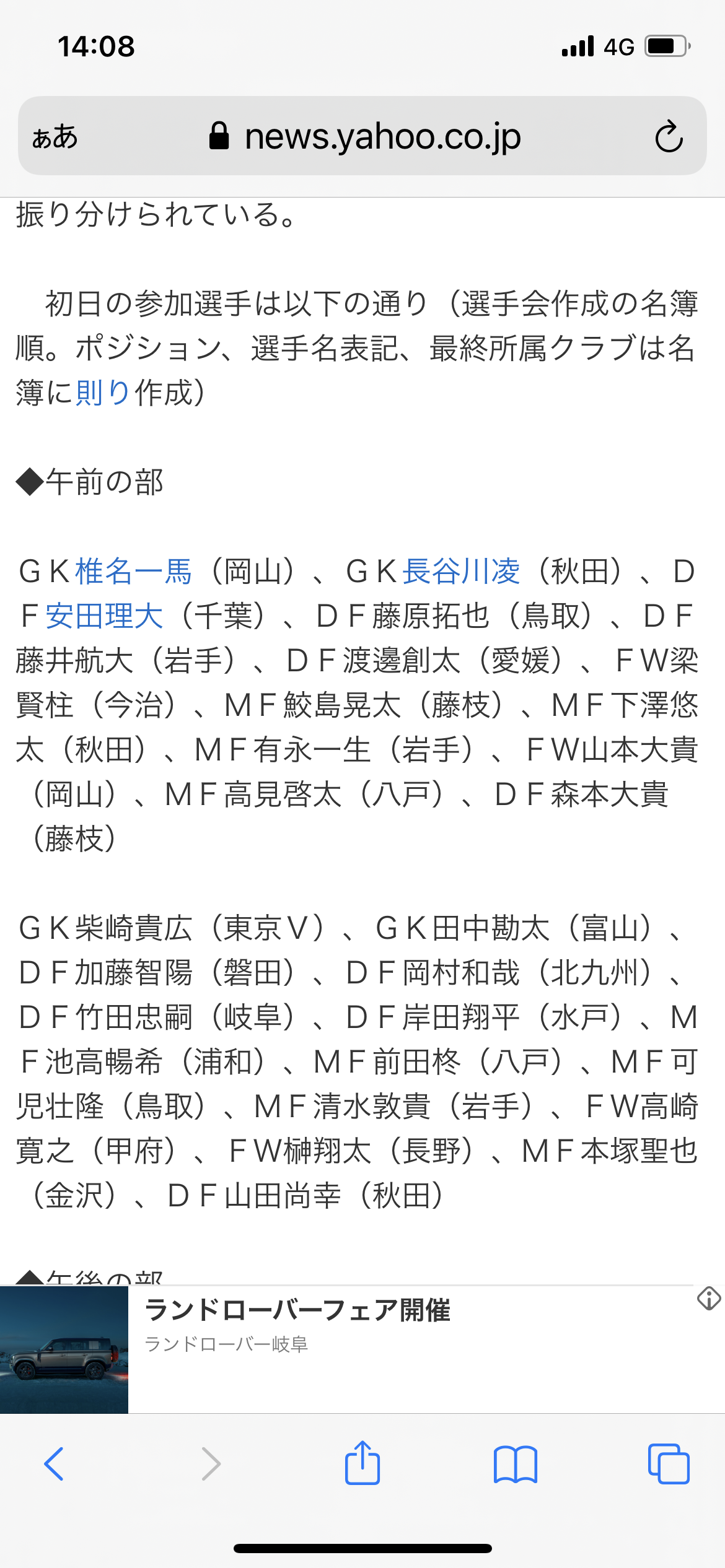This screenshot has width=725, height=1568.
Task: Reload the page
Action: 669,137
